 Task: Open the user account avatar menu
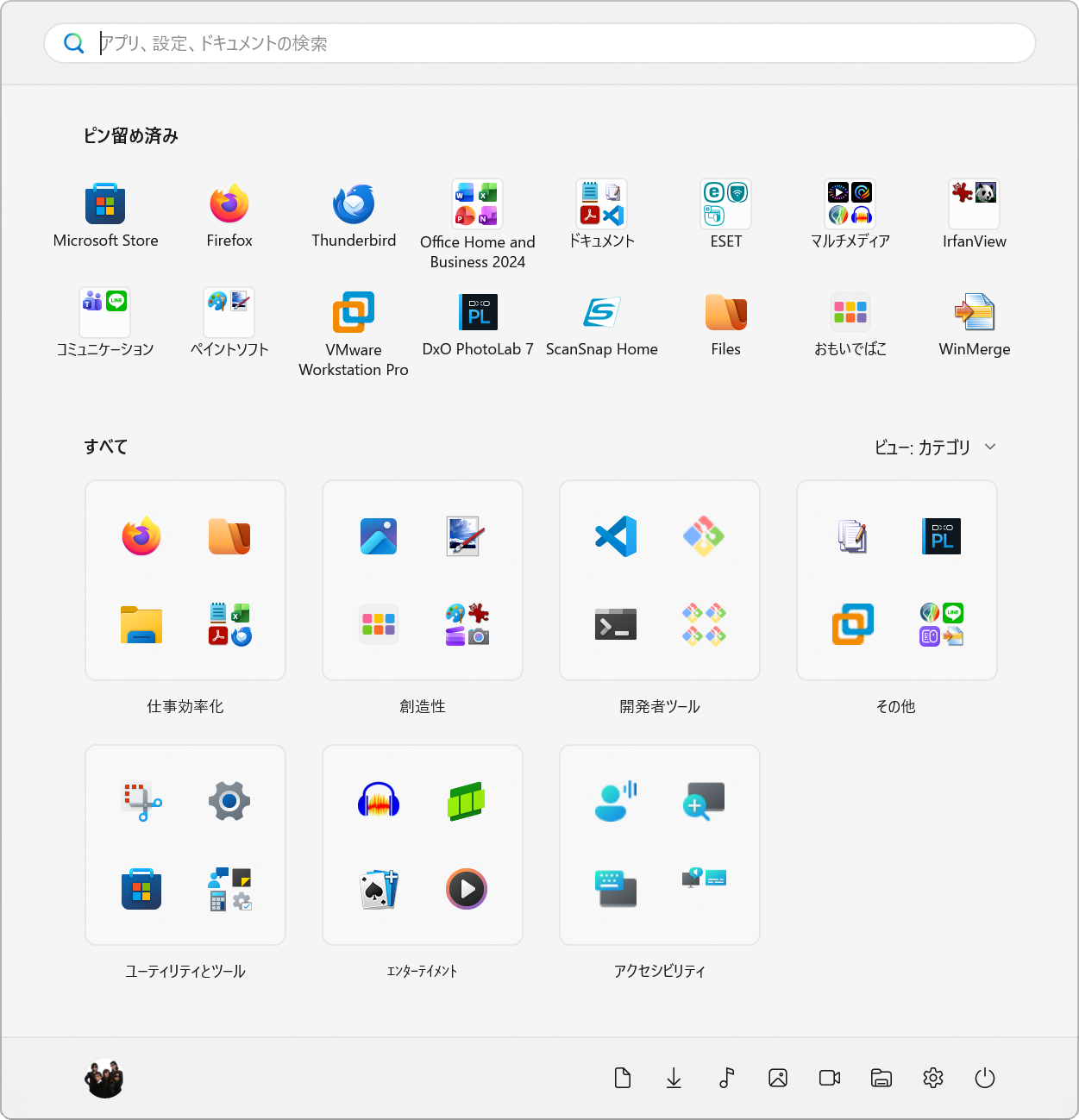[x=104, y=1078]
